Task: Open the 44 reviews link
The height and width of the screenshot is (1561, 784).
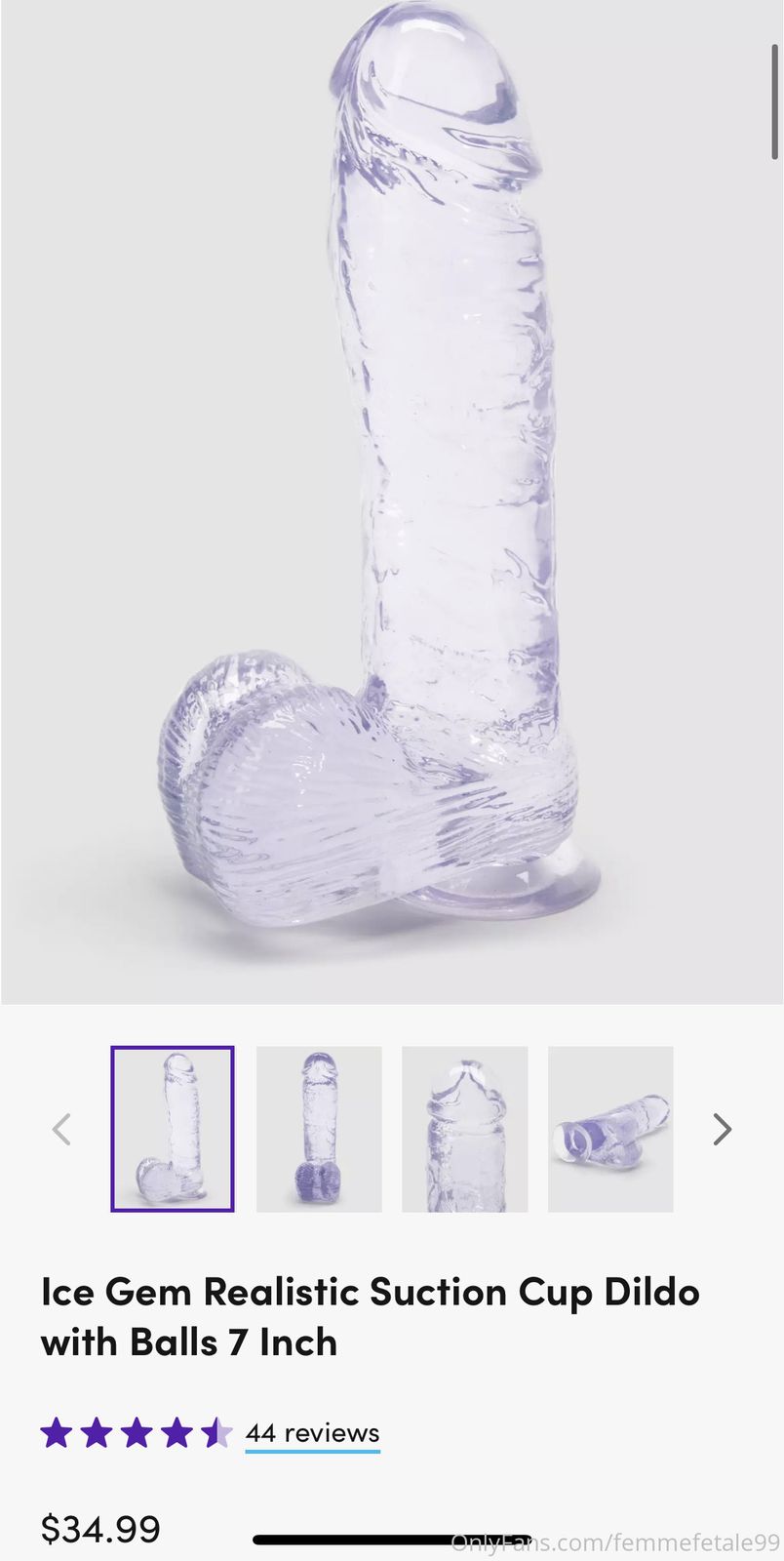Action: coord(312,1433)
